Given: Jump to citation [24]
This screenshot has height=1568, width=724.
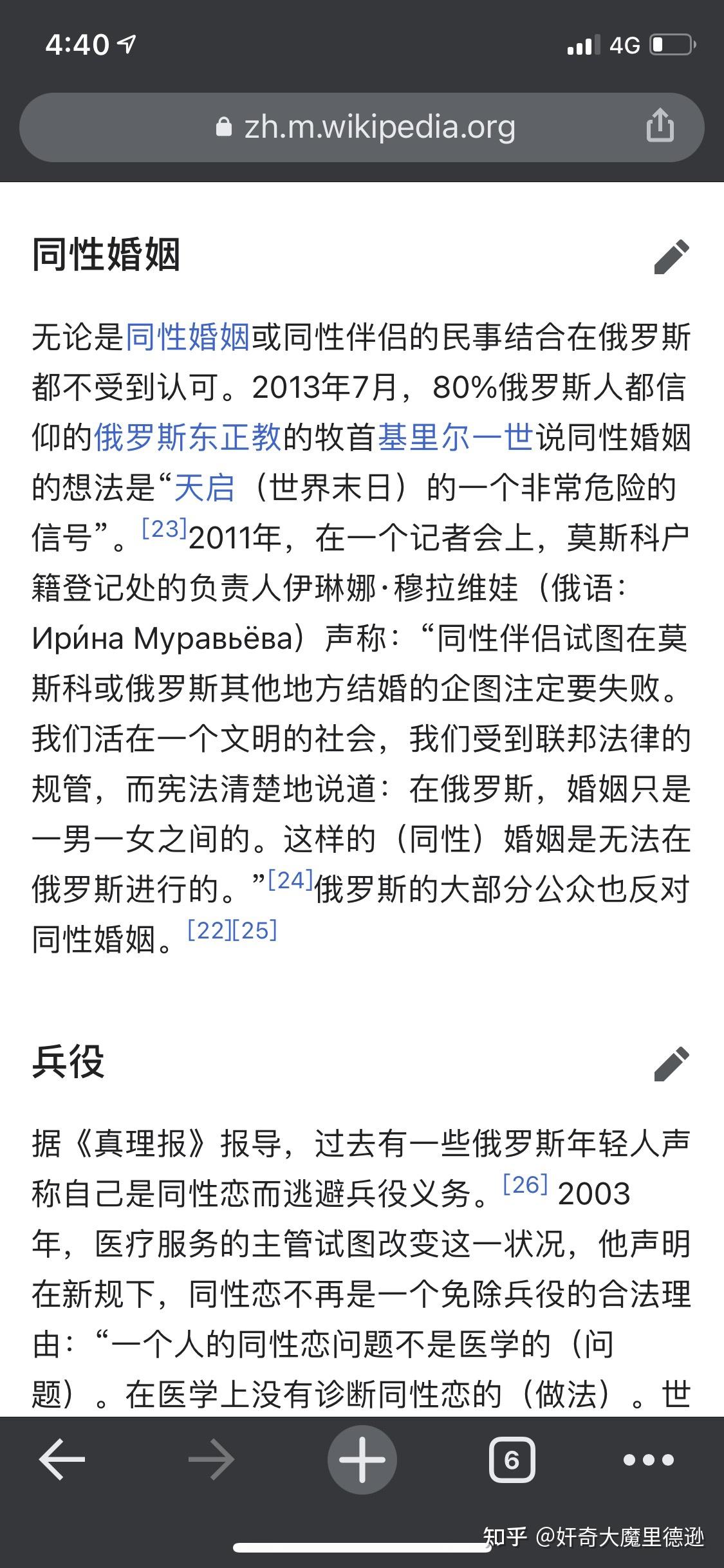Looking at the screenshot, I should pos(290,880).
